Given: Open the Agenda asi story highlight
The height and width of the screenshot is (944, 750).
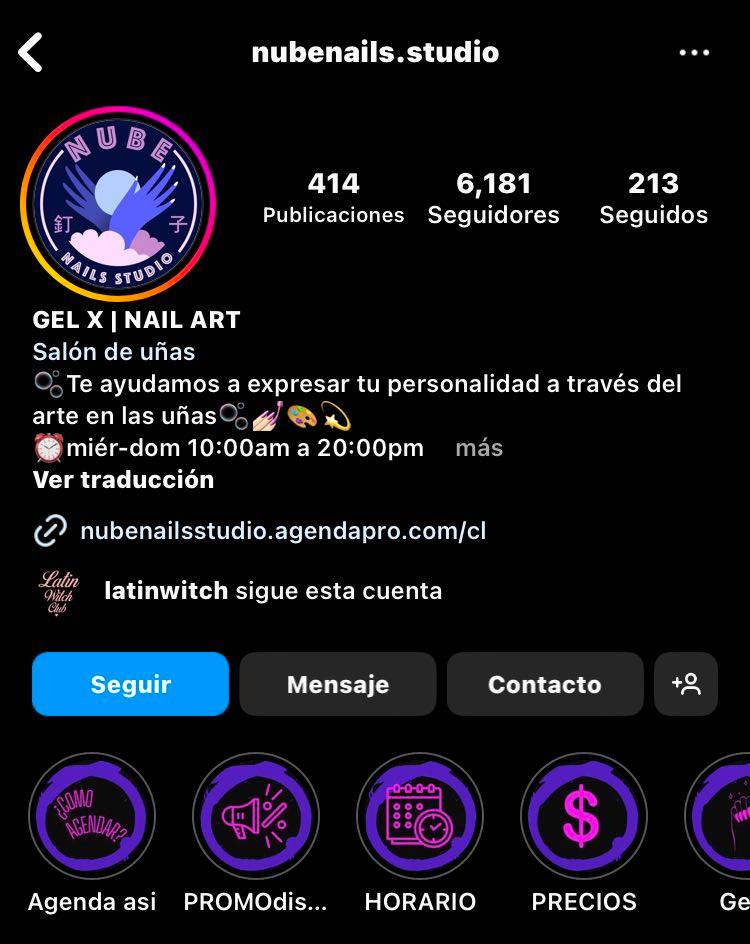Looking at the screenshot, I should click(x=92, y=817).
